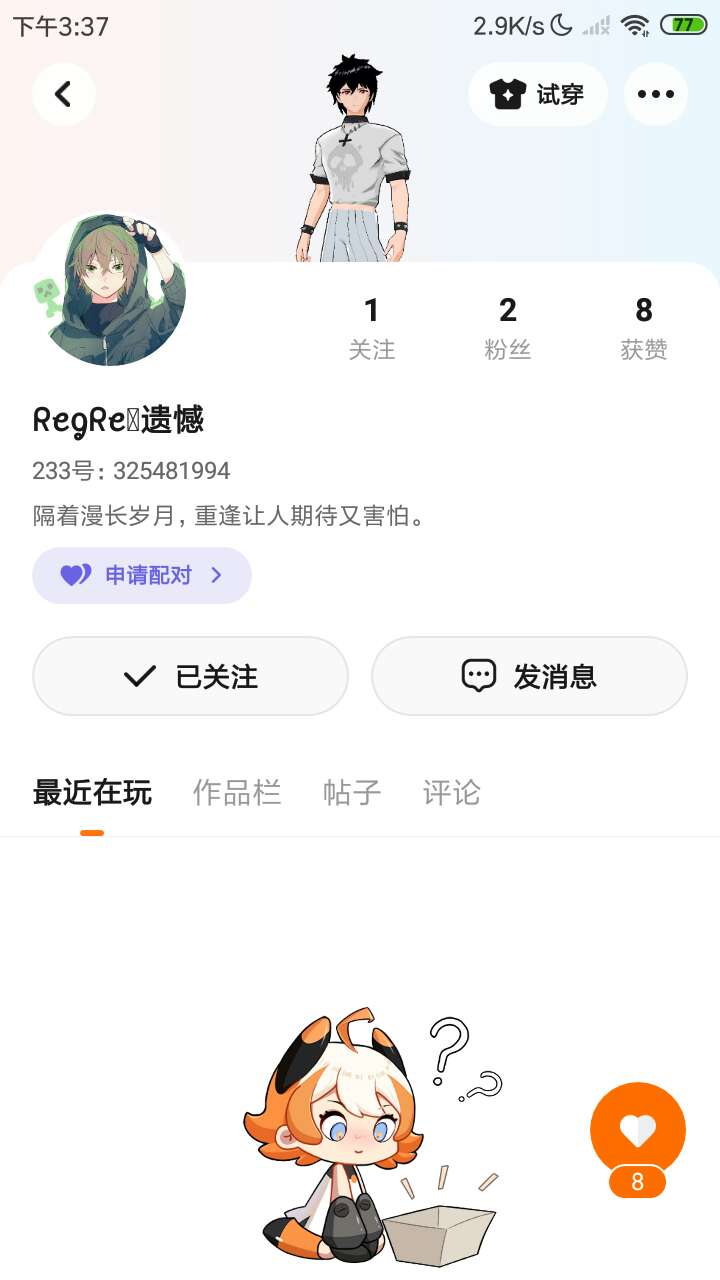Tap the 申请配对 pairing request chip
Screen dimensions: 720x1280
tap(142, 575)
